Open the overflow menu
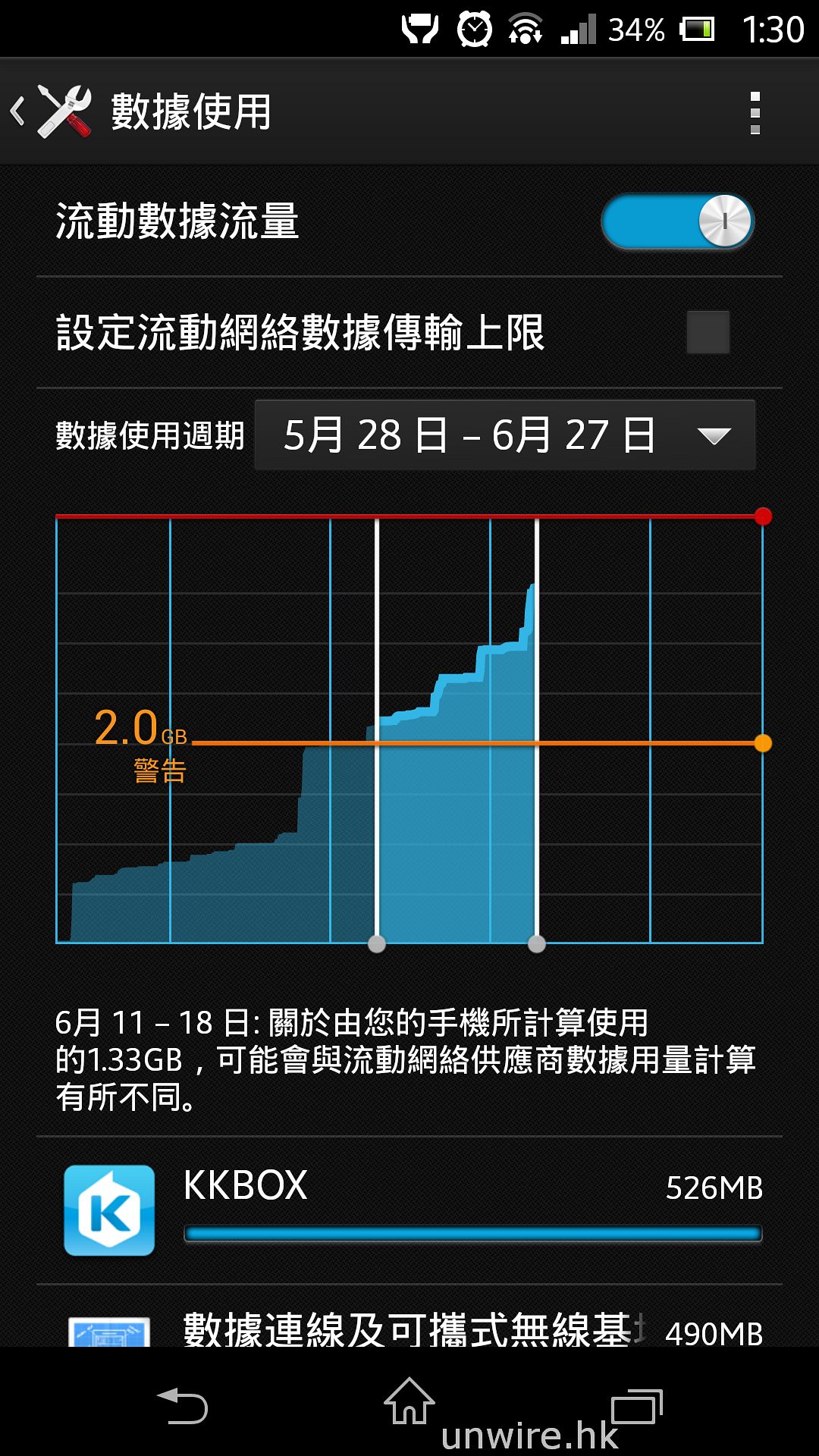The image size is (819, 1456). point(755,112)
